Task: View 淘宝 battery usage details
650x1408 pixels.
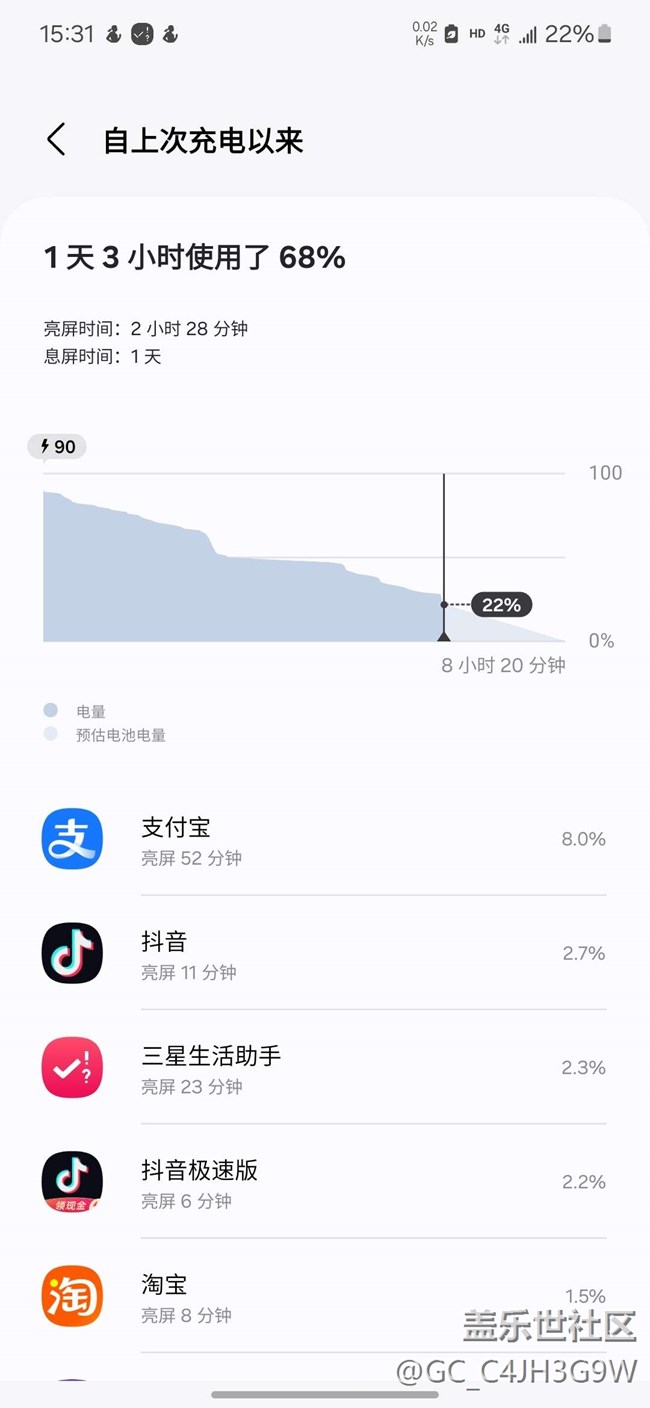Action: (x=325, y=1295)
